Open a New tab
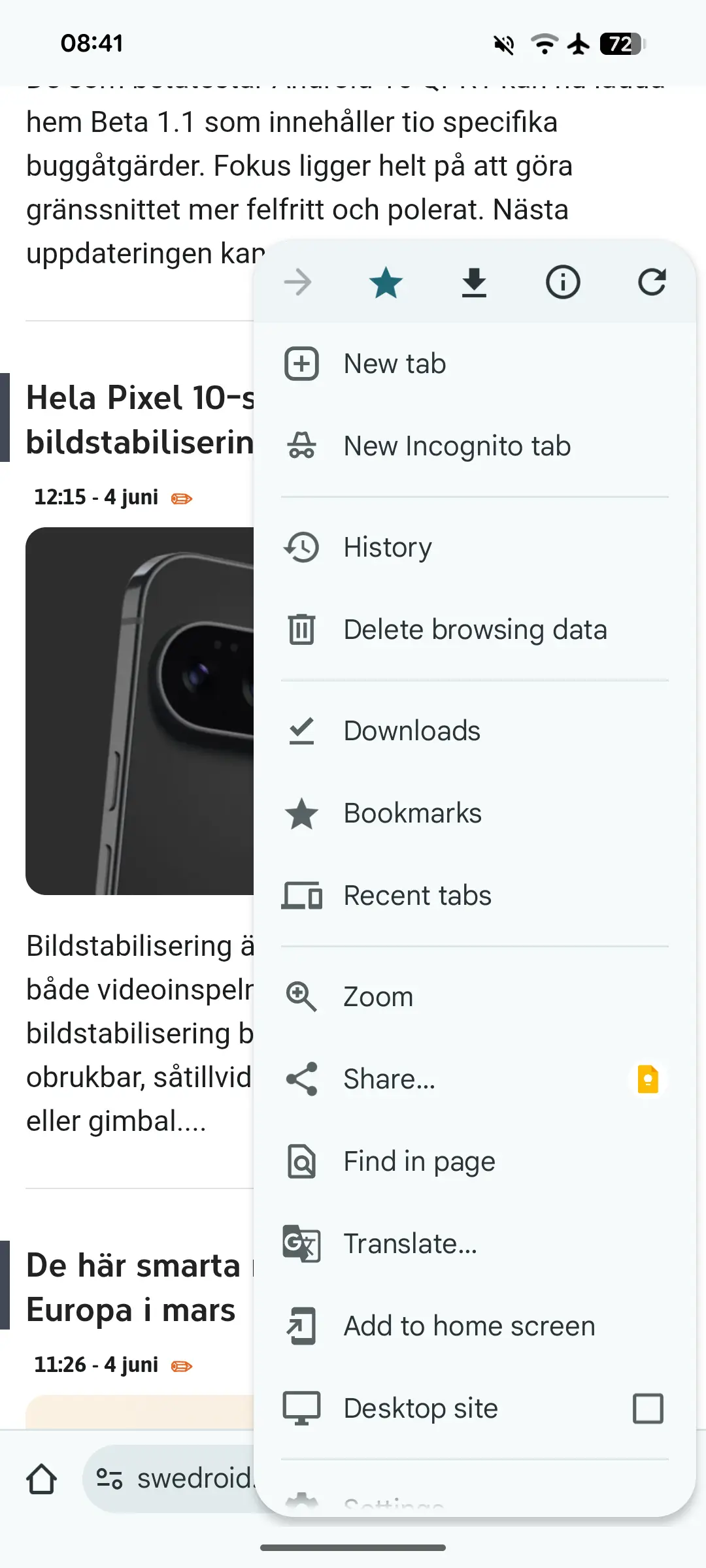The image size is (706, 1568). click(475, 364)
